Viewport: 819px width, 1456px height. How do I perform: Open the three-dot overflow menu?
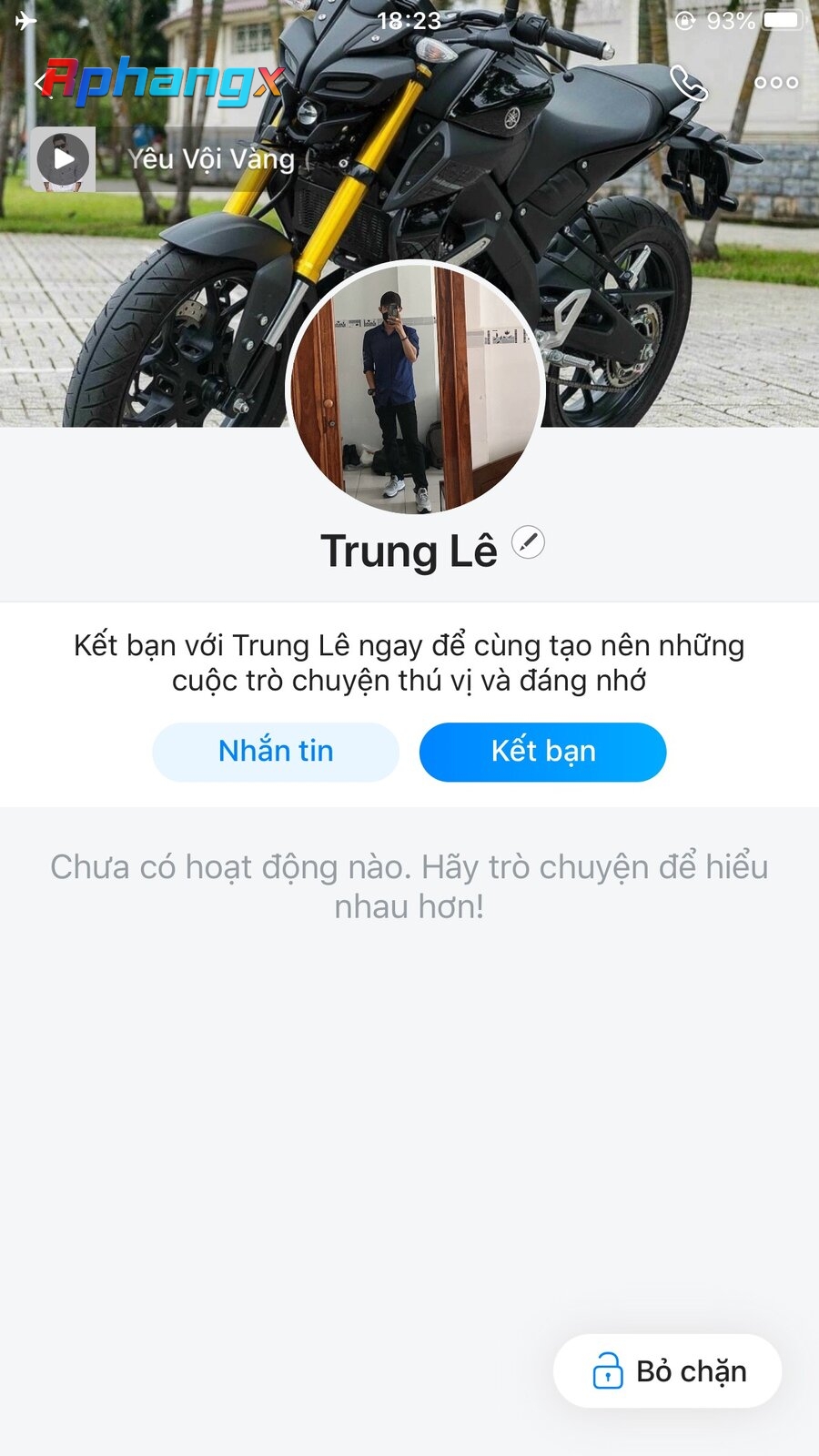click(776, 83)
